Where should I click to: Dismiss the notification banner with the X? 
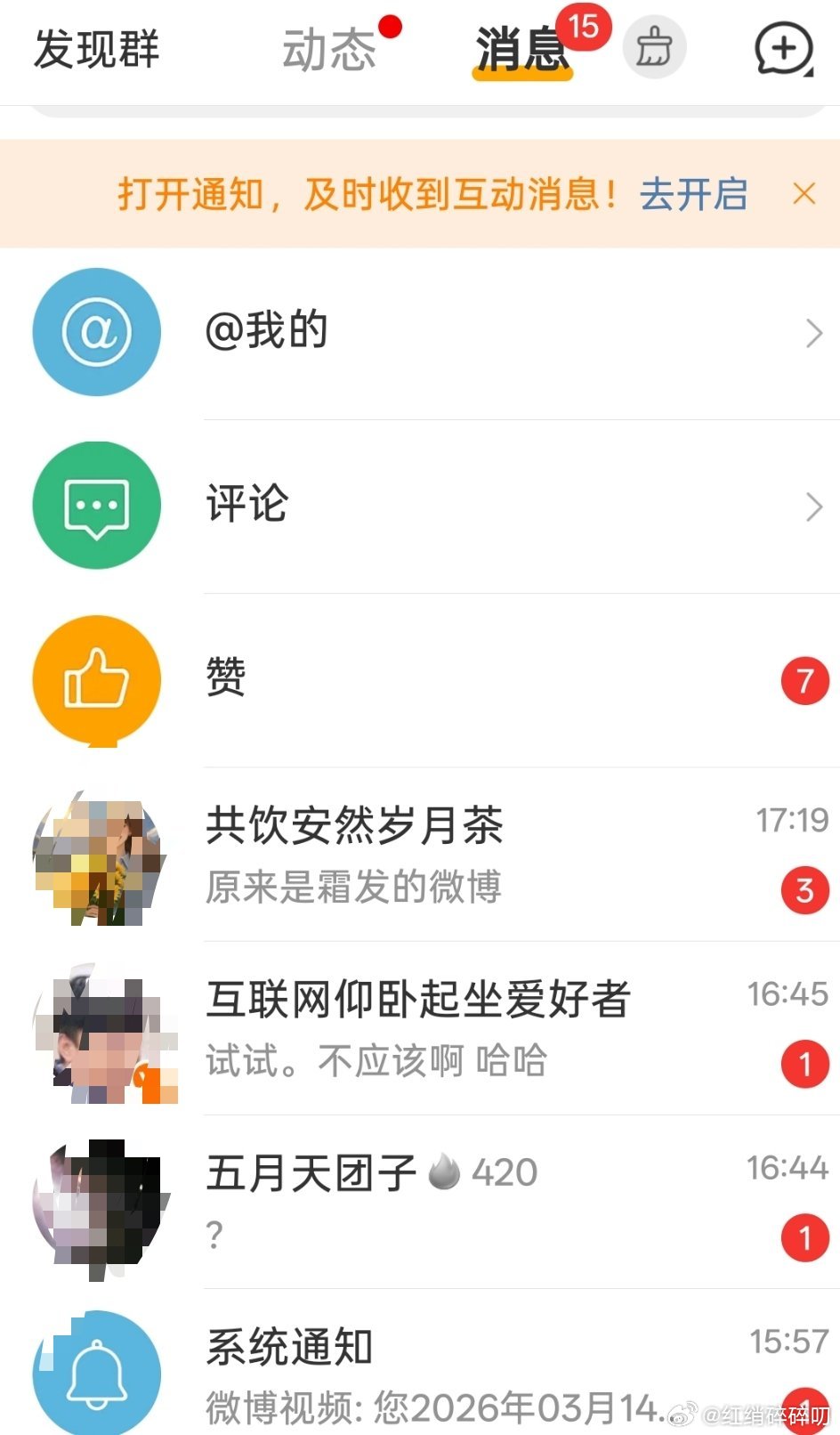[x=804, y=193]
